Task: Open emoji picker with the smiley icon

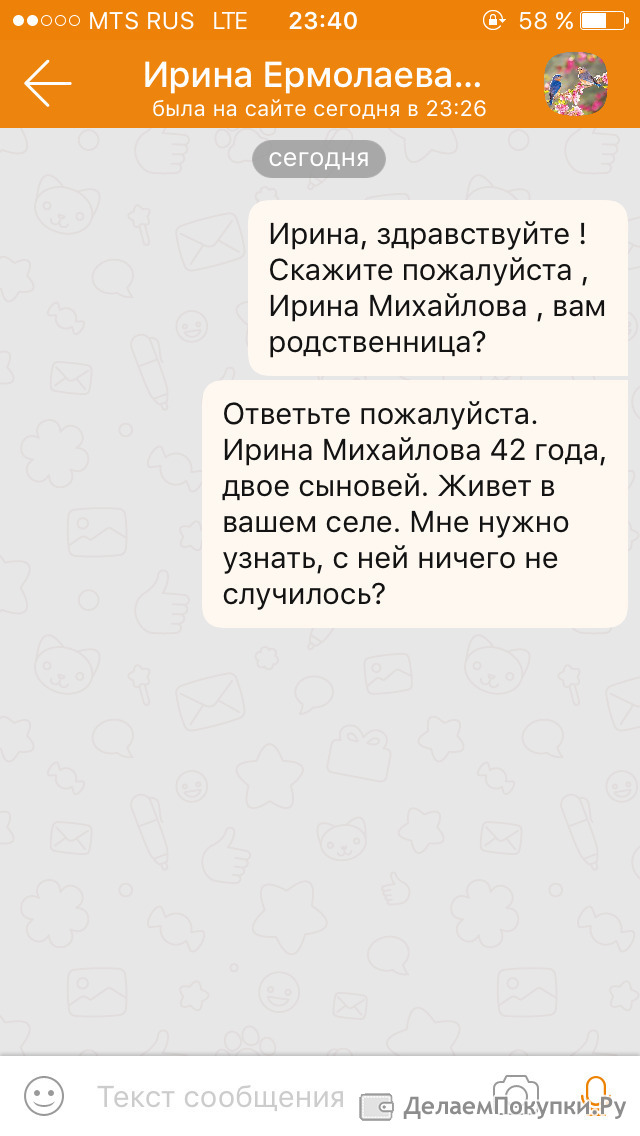Action: coord(44,1095)
